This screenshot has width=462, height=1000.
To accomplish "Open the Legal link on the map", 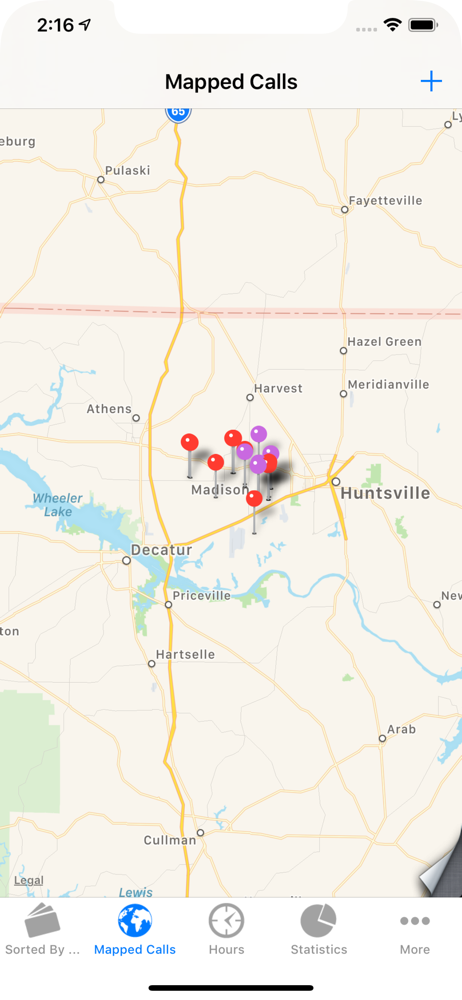I will click(29, 881).
